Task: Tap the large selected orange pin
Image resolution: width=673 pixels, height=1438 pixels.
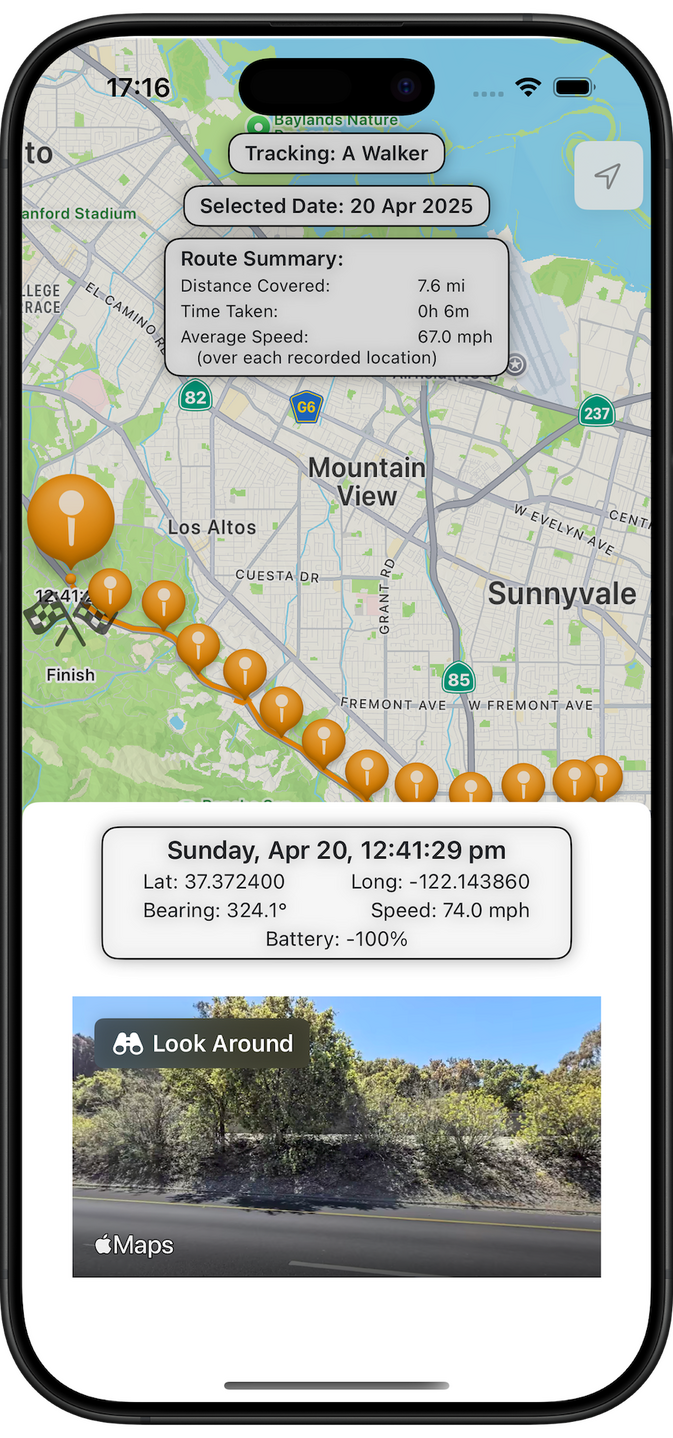Action: pyautogui.click(x=71, y=518)
